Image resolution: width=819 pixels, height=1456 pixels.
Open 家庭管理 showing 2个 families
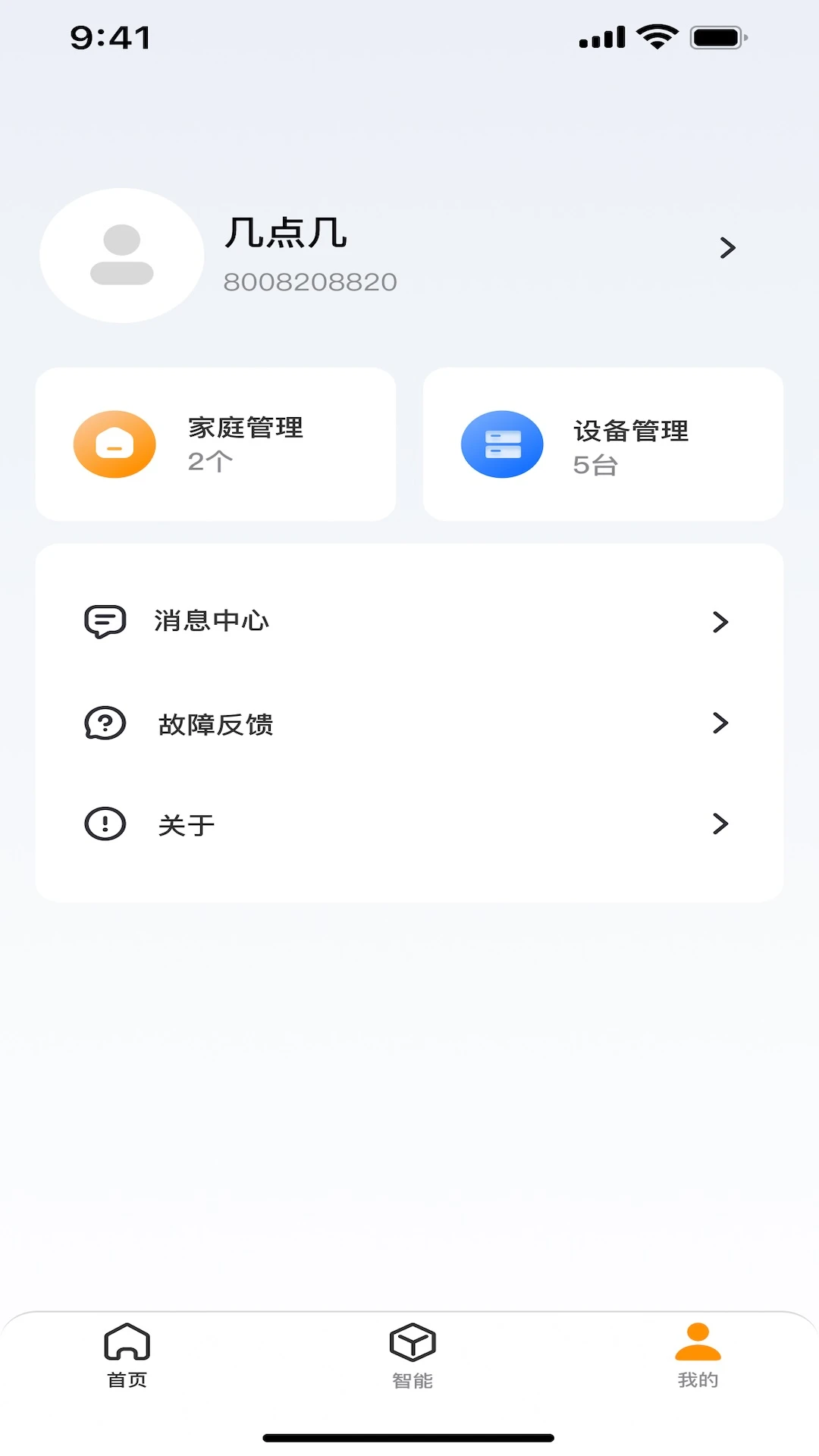click(x=215, y=444)
